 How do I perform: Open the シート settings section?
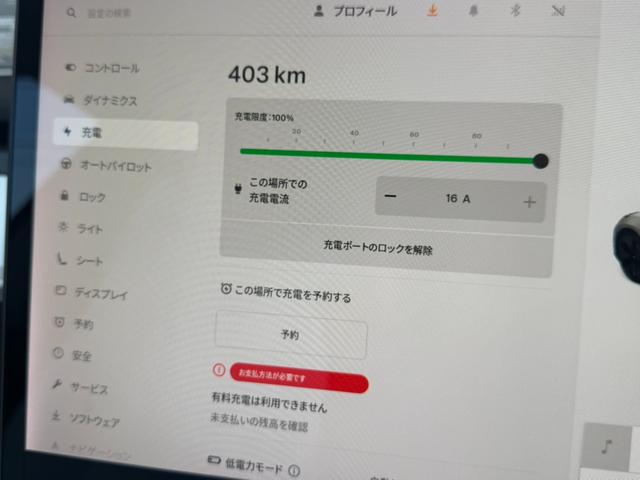coord(88,261)
